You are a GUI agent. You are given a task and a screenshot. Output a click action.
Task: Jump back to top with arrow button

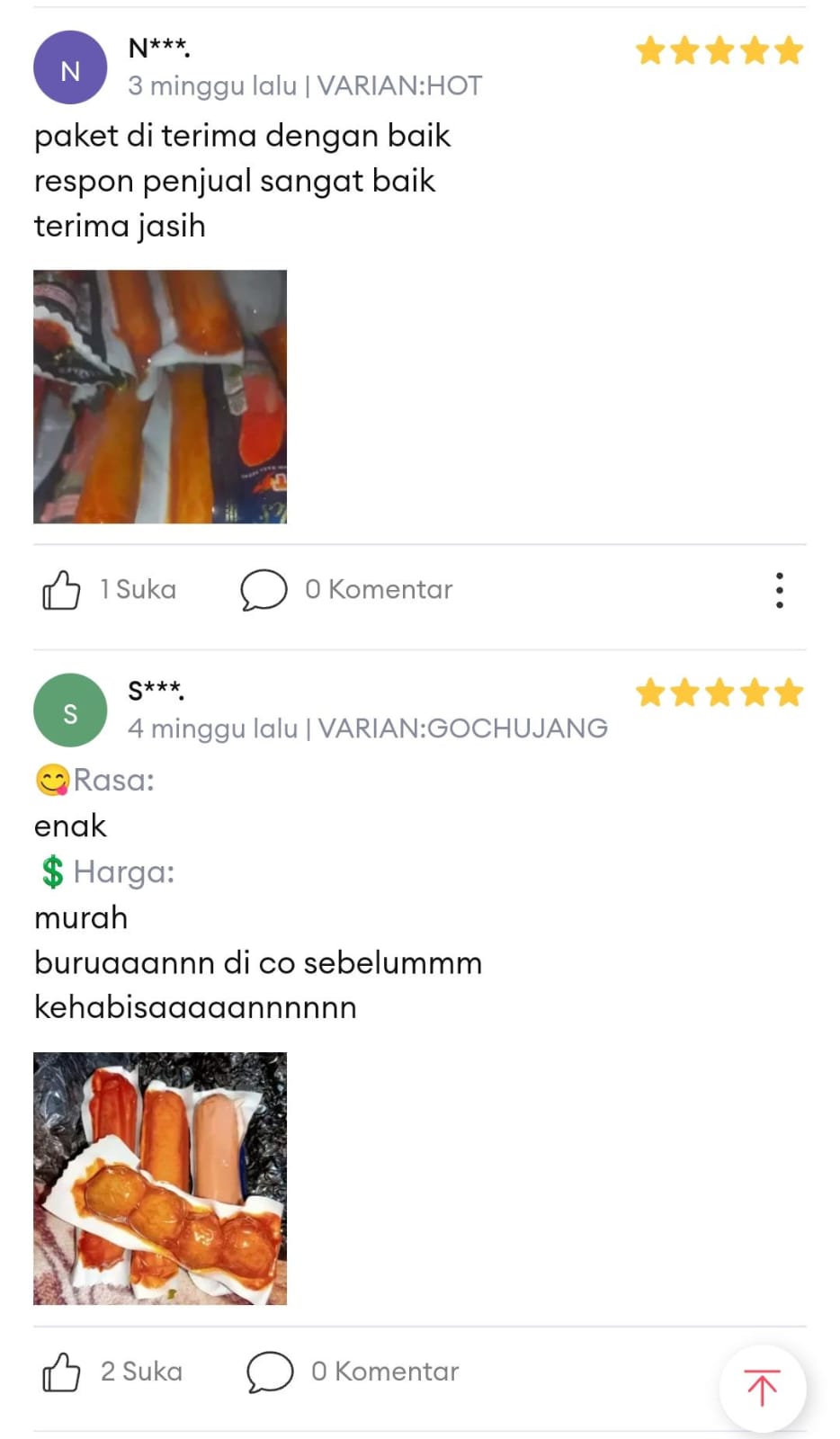[762, 1387]
